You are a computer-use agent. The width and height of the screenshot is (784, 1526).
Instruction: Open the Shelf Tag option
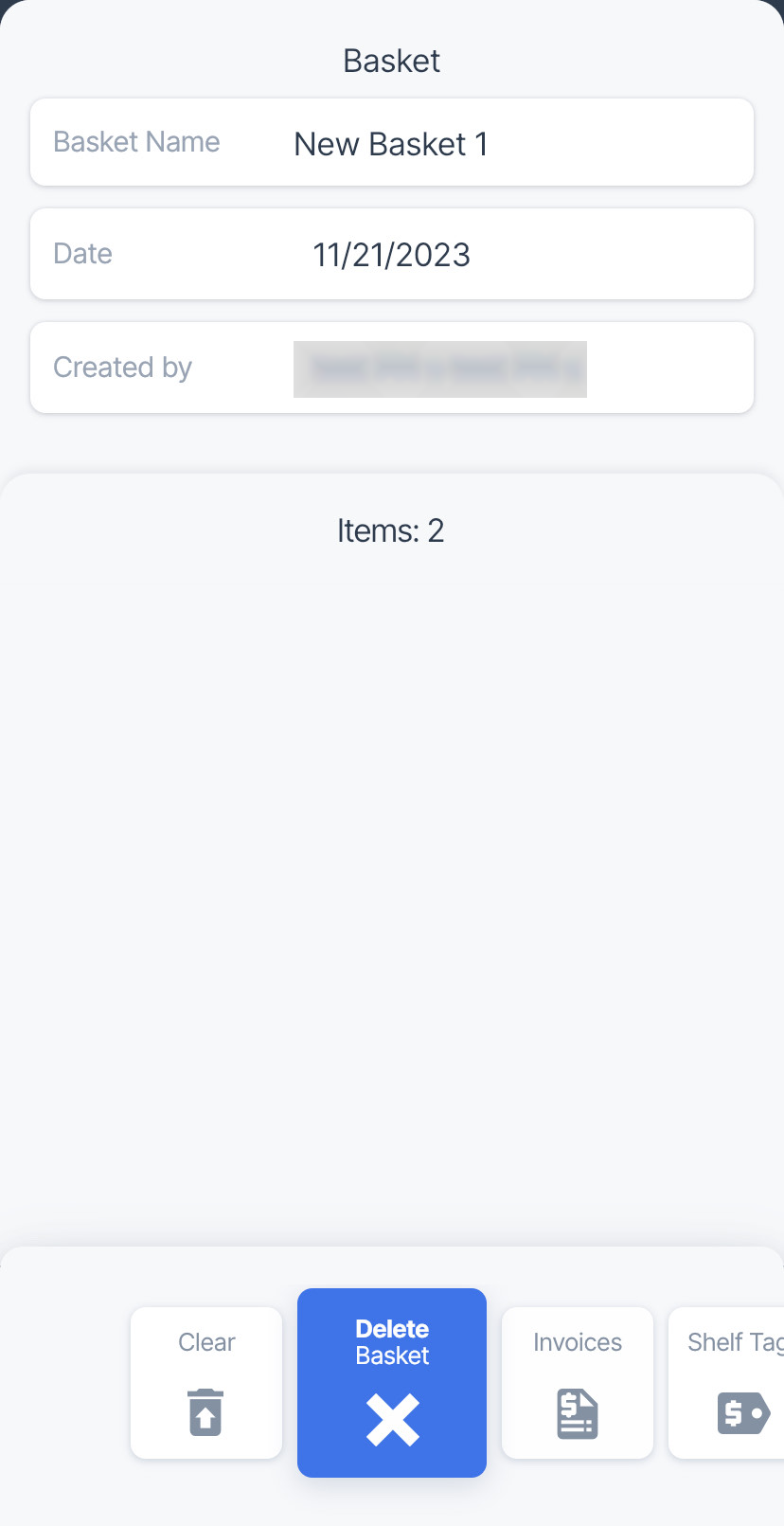click(726, 1383)
